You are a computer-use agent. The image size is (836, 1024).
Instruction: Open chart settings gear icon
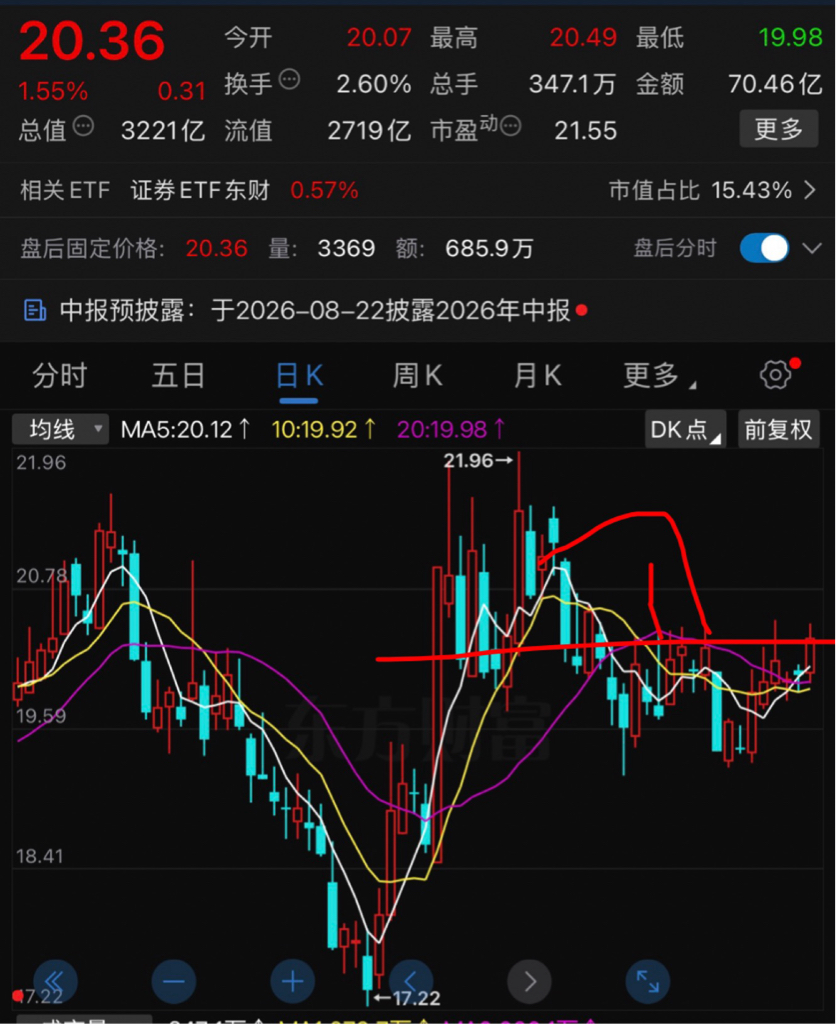click(x=775, y=376)
